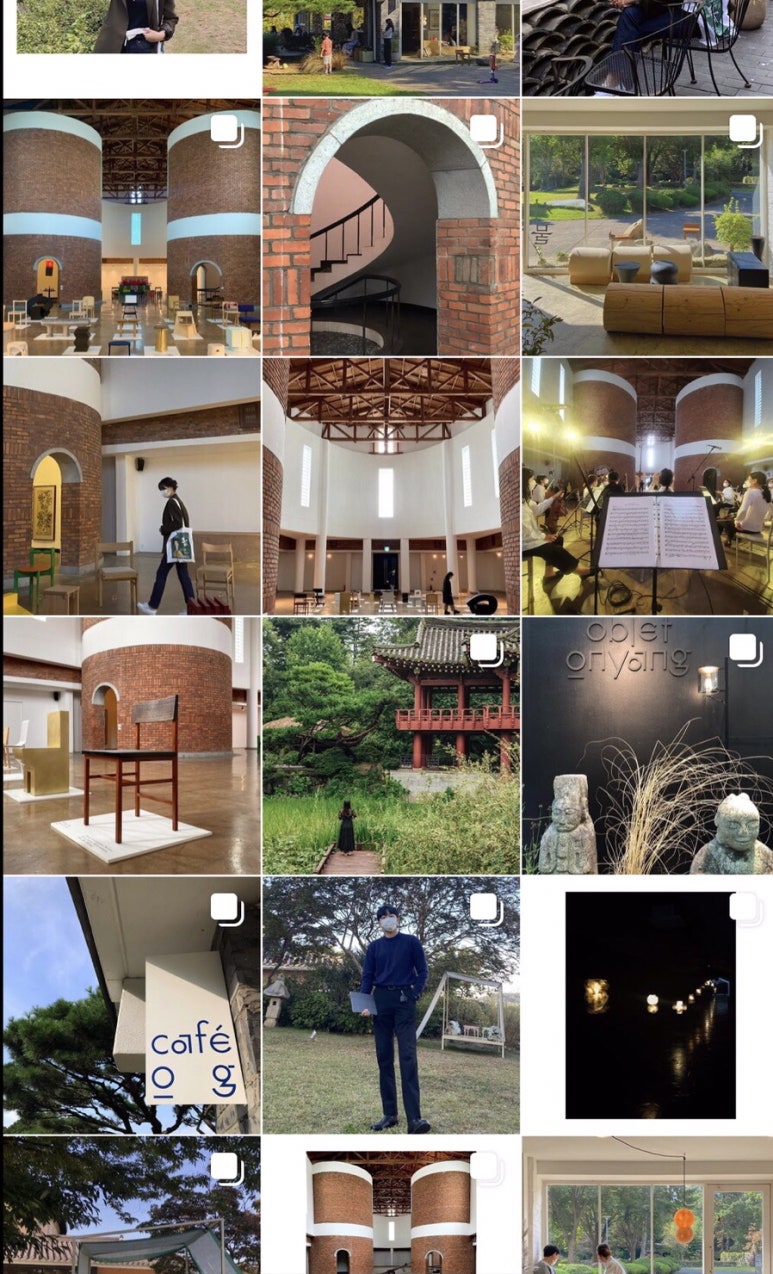This screenshot has height=1274, width=773.
Task: Open the masked person walking past chairs post
Action: pyautogui.click(x=131, y=486)
